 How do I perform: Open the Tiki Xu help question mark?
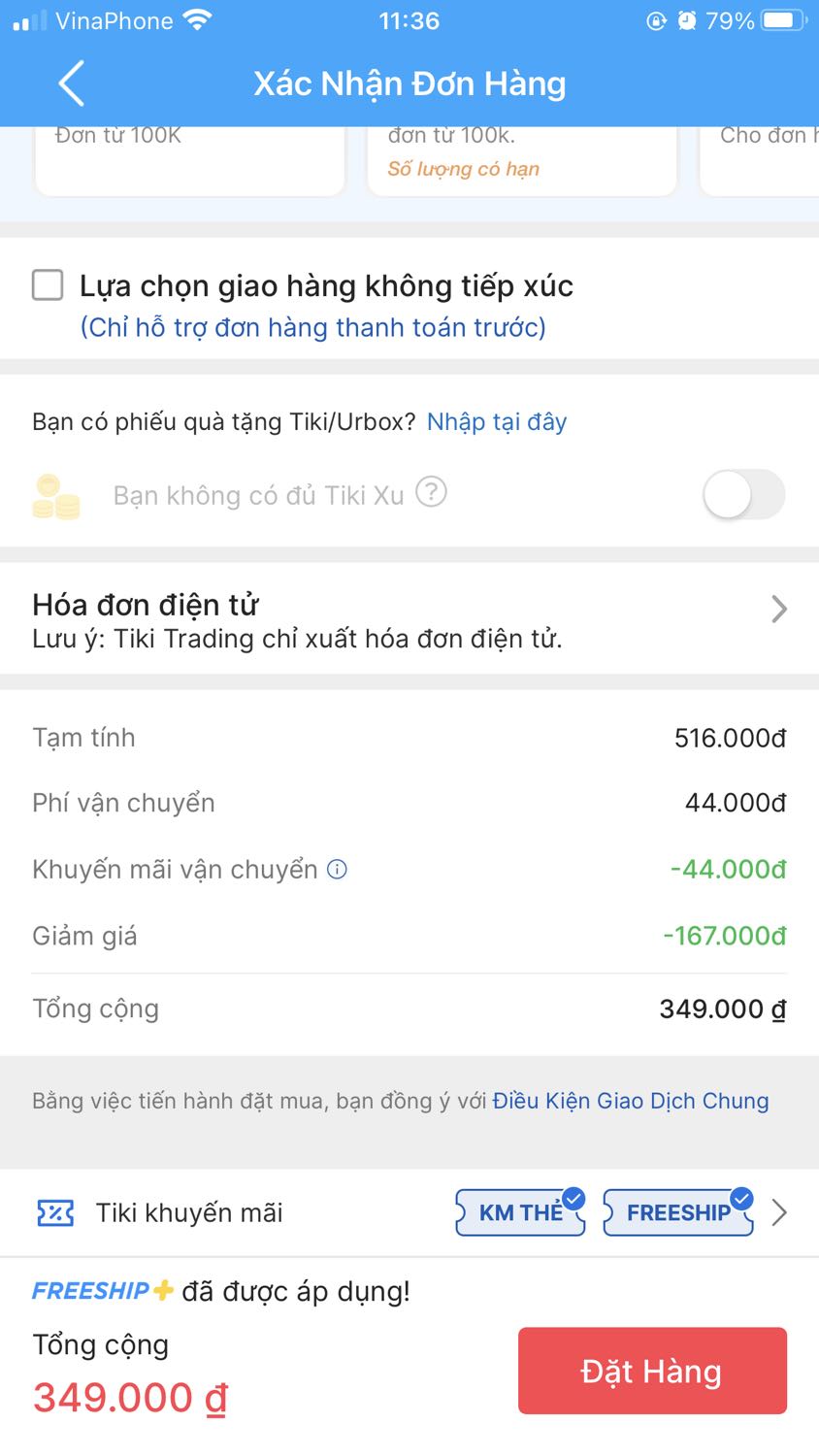pos(430,494)
